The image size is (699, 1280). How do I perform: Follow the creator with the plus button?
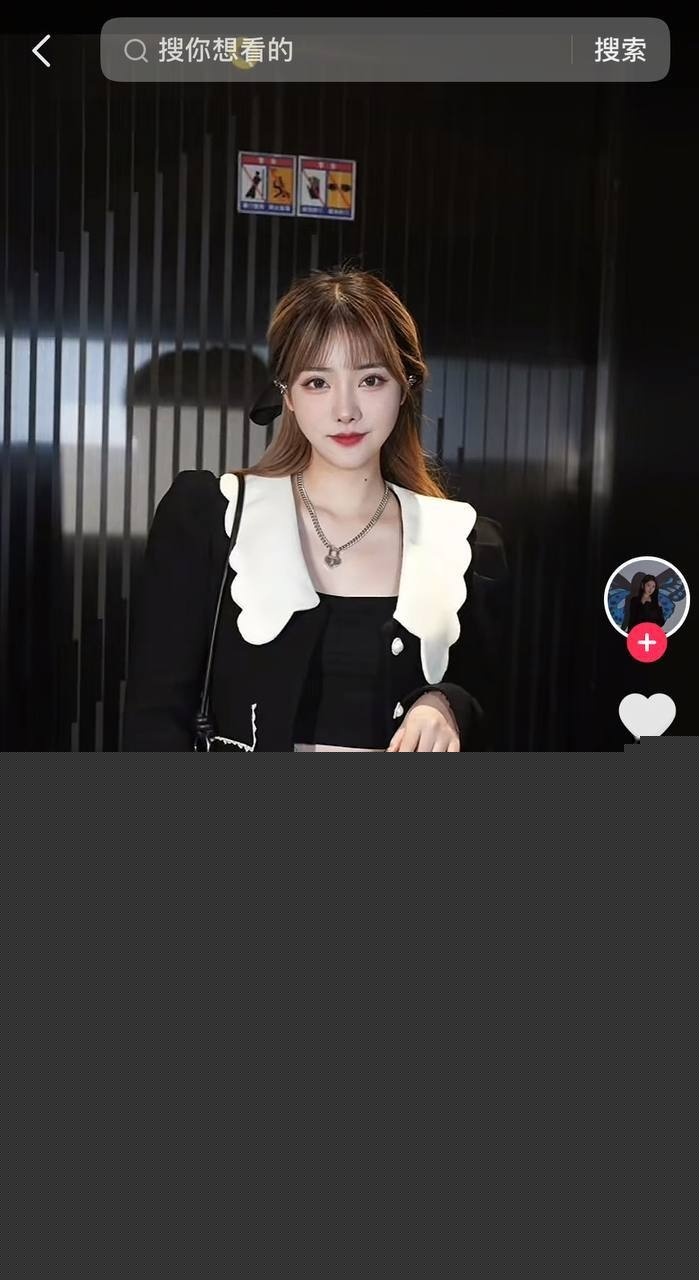point(647,643)
